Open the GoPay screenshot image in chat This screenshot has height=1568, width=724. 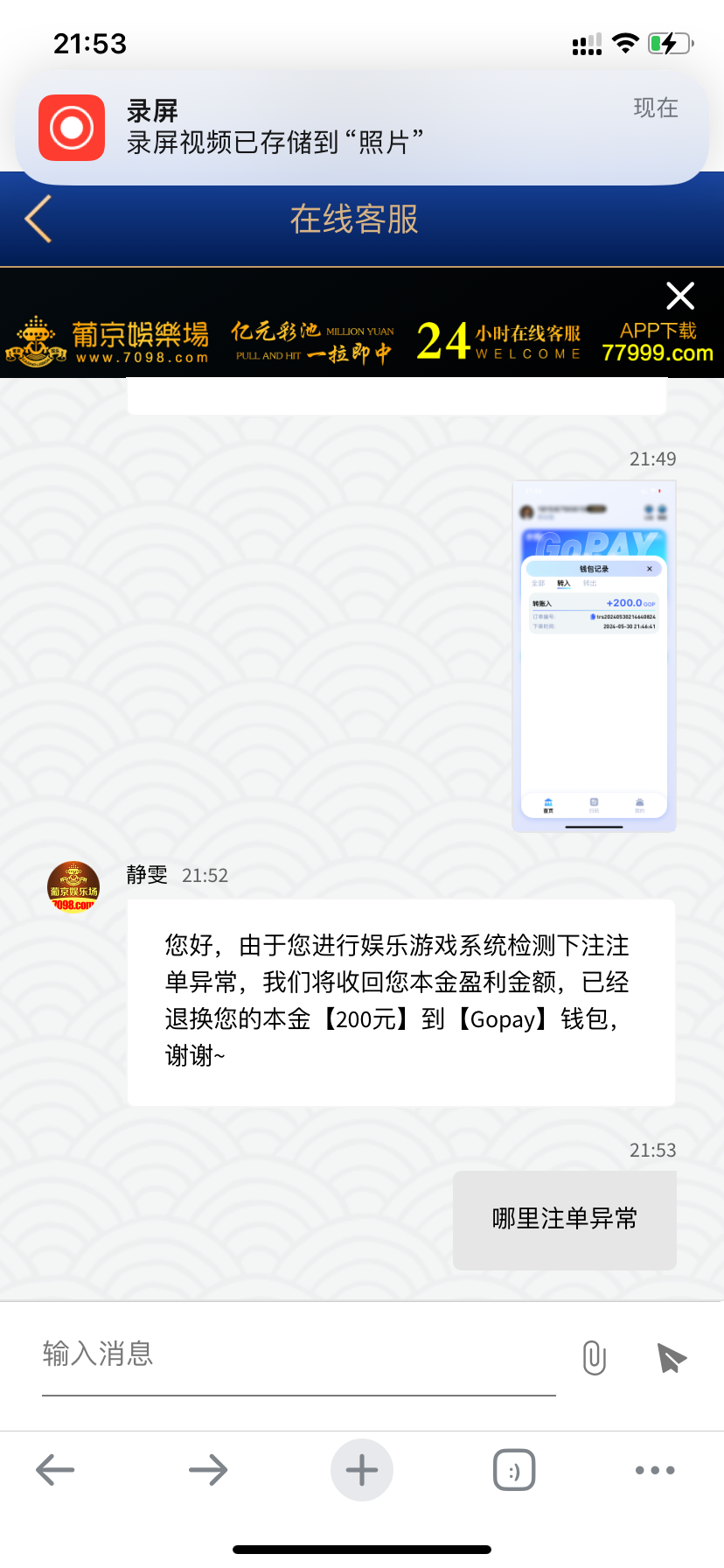click(x=594, y=655)
